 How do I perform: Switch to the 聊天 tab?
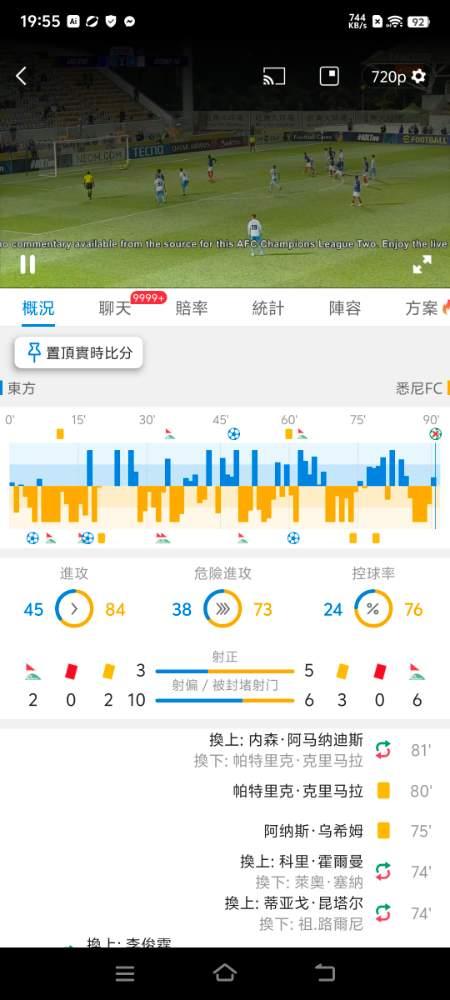coord(115,309)
